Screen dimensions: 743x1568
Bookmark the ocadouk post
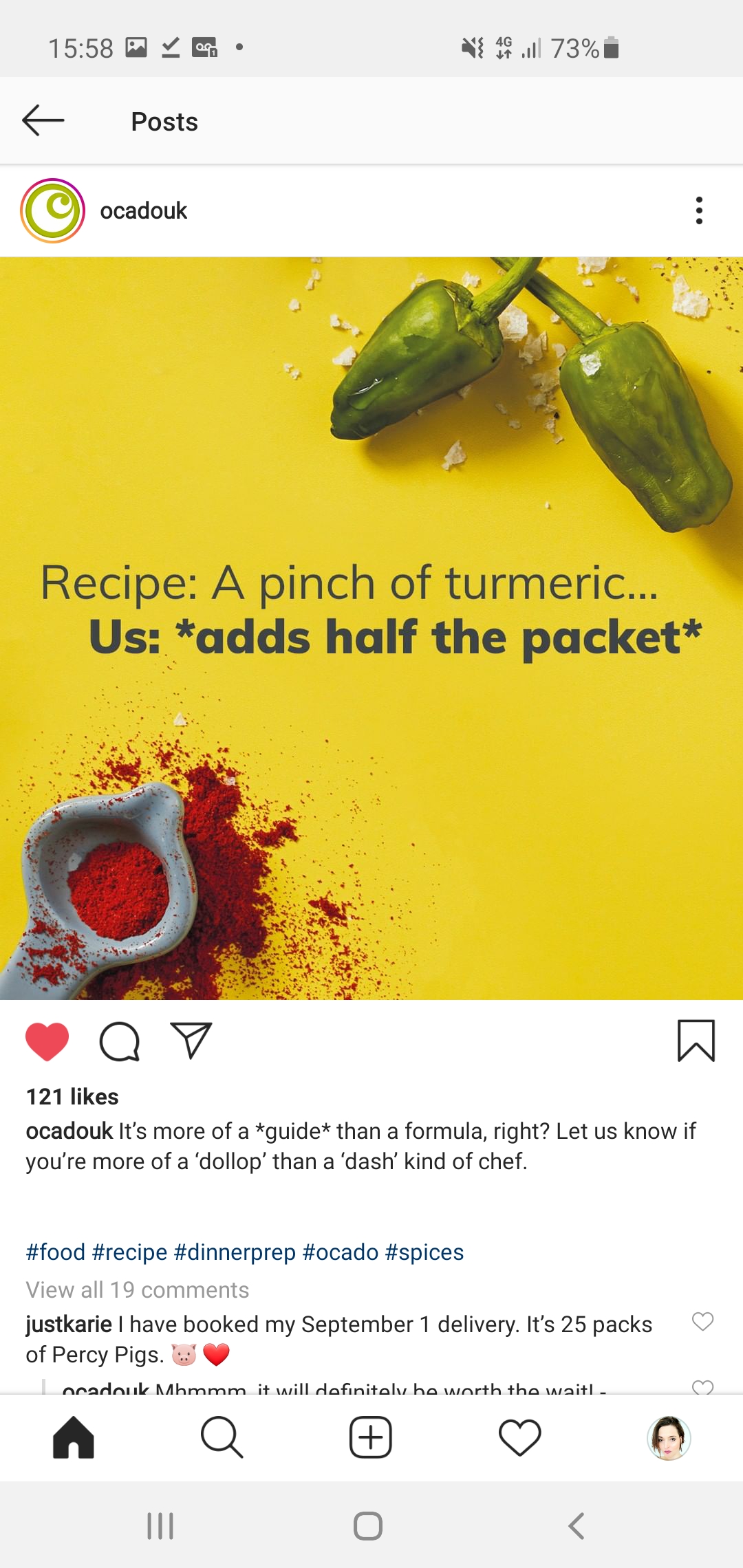click(696, 1041)
